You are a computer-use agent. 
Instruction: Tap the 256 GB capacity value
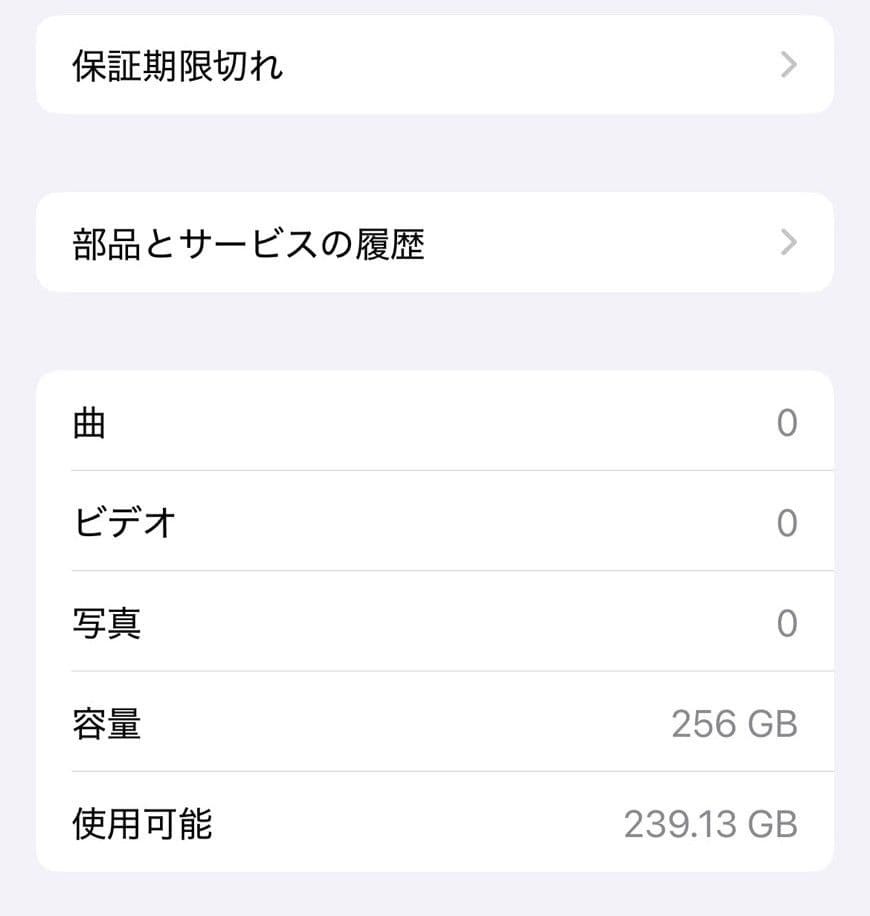(x=737, y=724)
